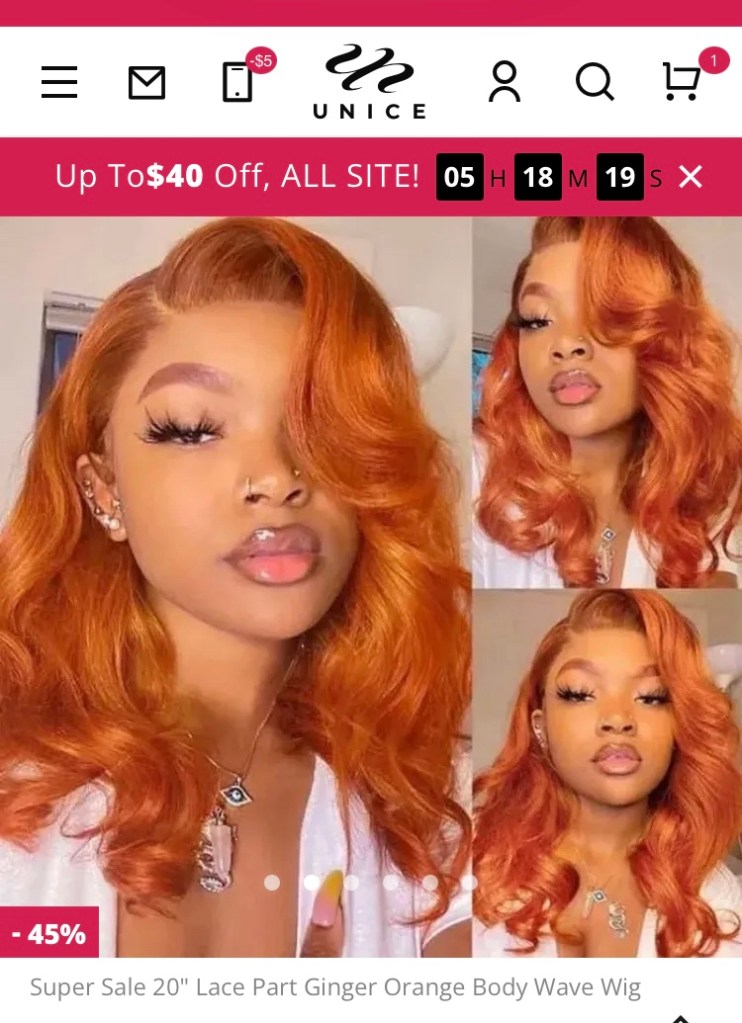The height and width of the screenshot is (1023, 742).
Task: Go to the UNice home logo
Action: coord(369,82)
